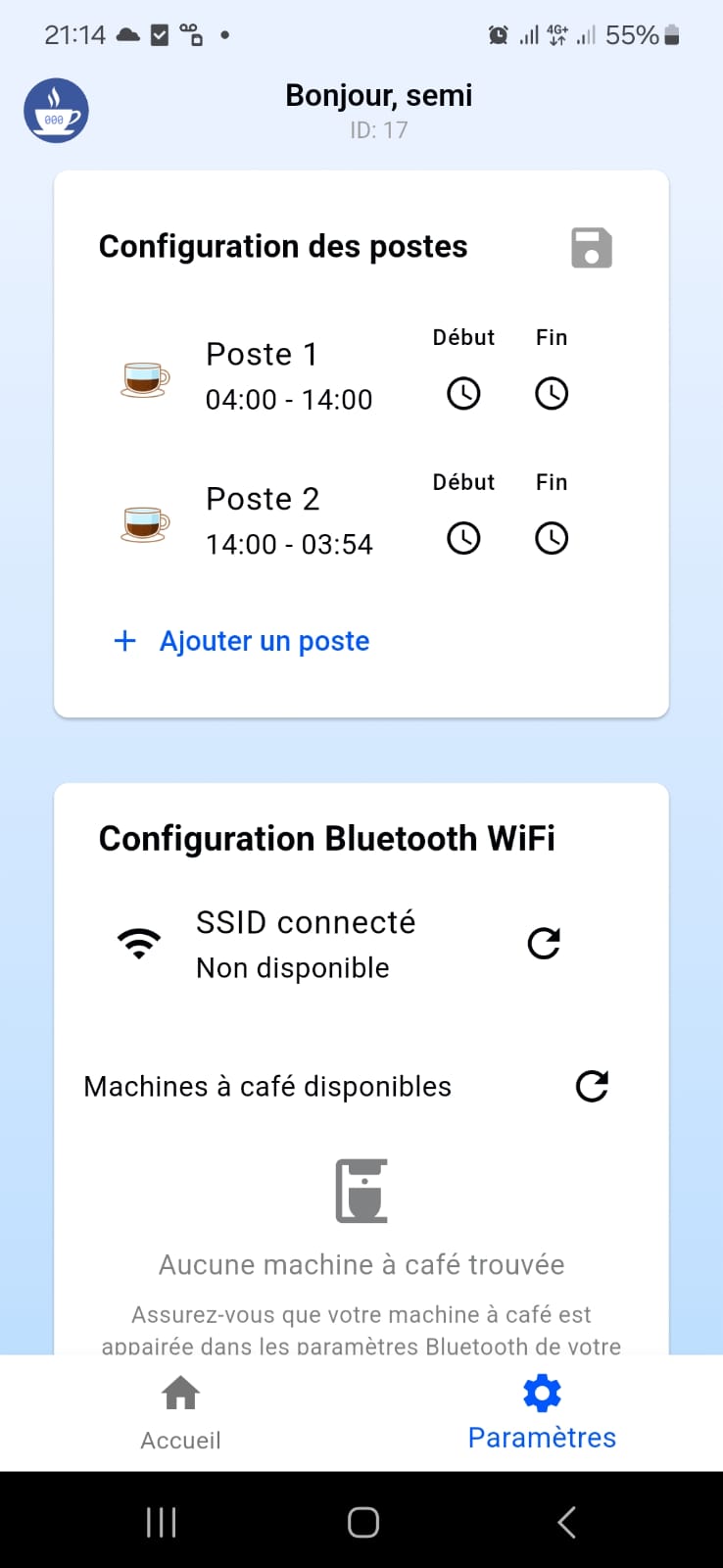Set the Fin time for Poste 1
This screenshot has width=723, height=1568.
click(552, 394)
